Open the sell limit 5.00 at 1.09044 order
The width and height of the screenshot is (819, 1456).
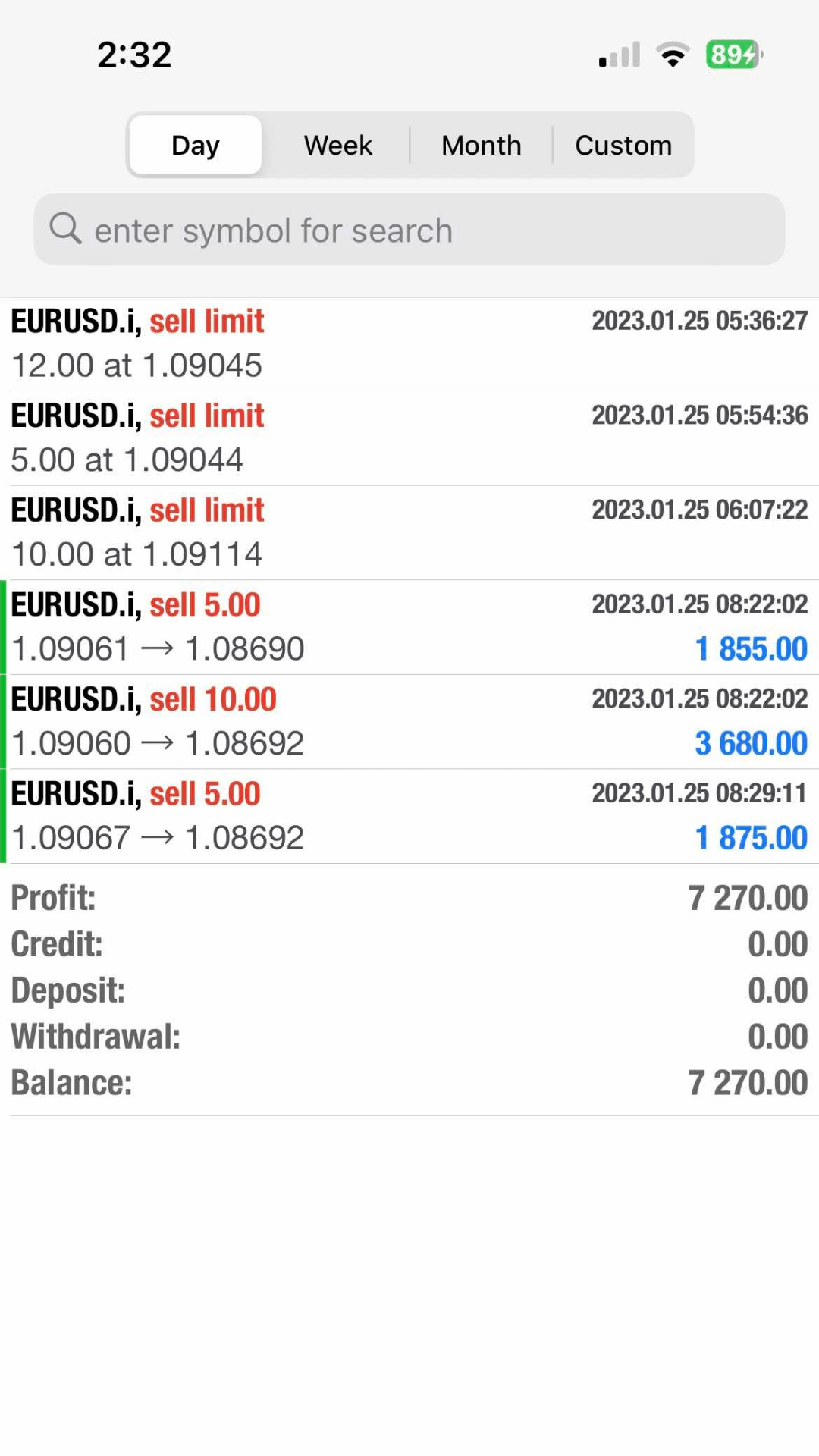[x=409, y=438]
